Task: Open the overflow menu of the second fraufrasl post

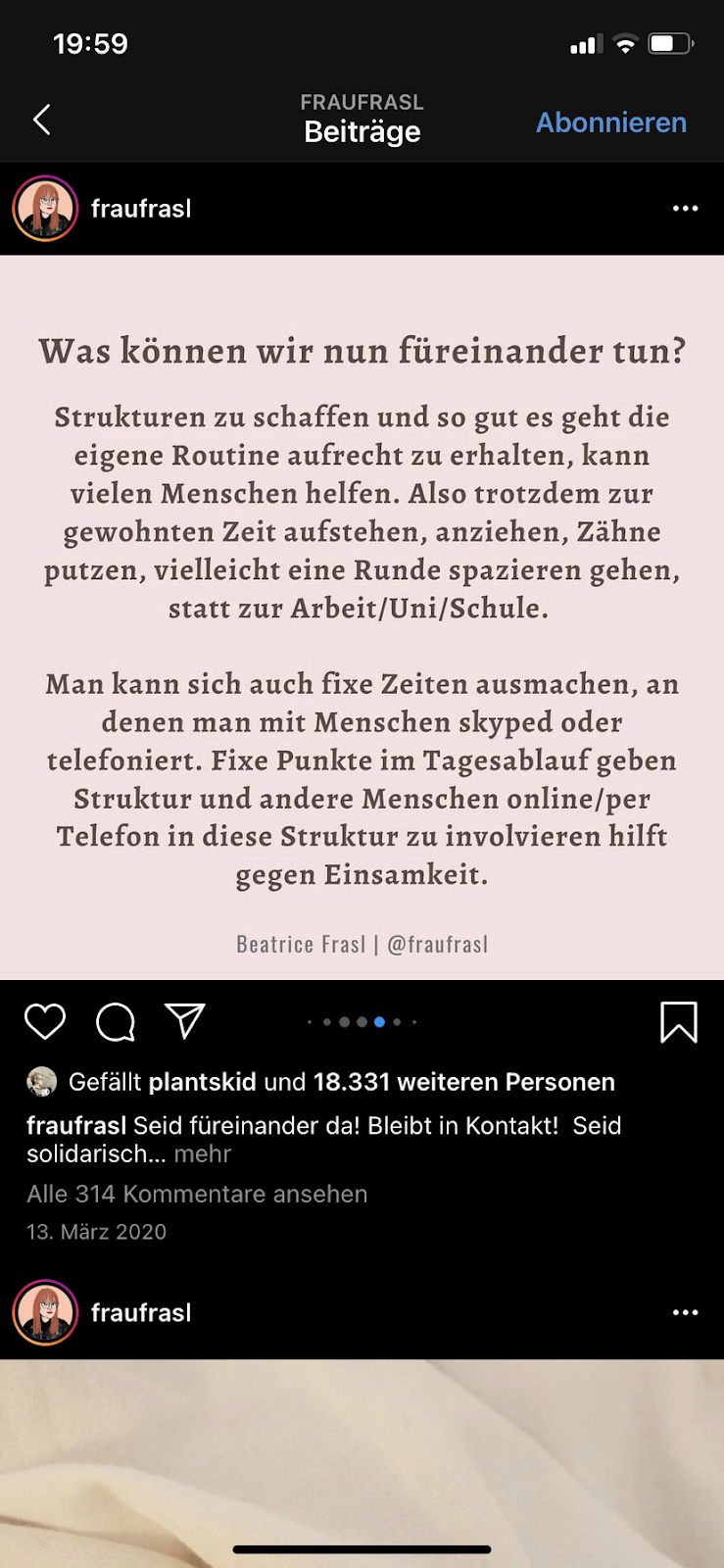Action: coord(685,1312)
